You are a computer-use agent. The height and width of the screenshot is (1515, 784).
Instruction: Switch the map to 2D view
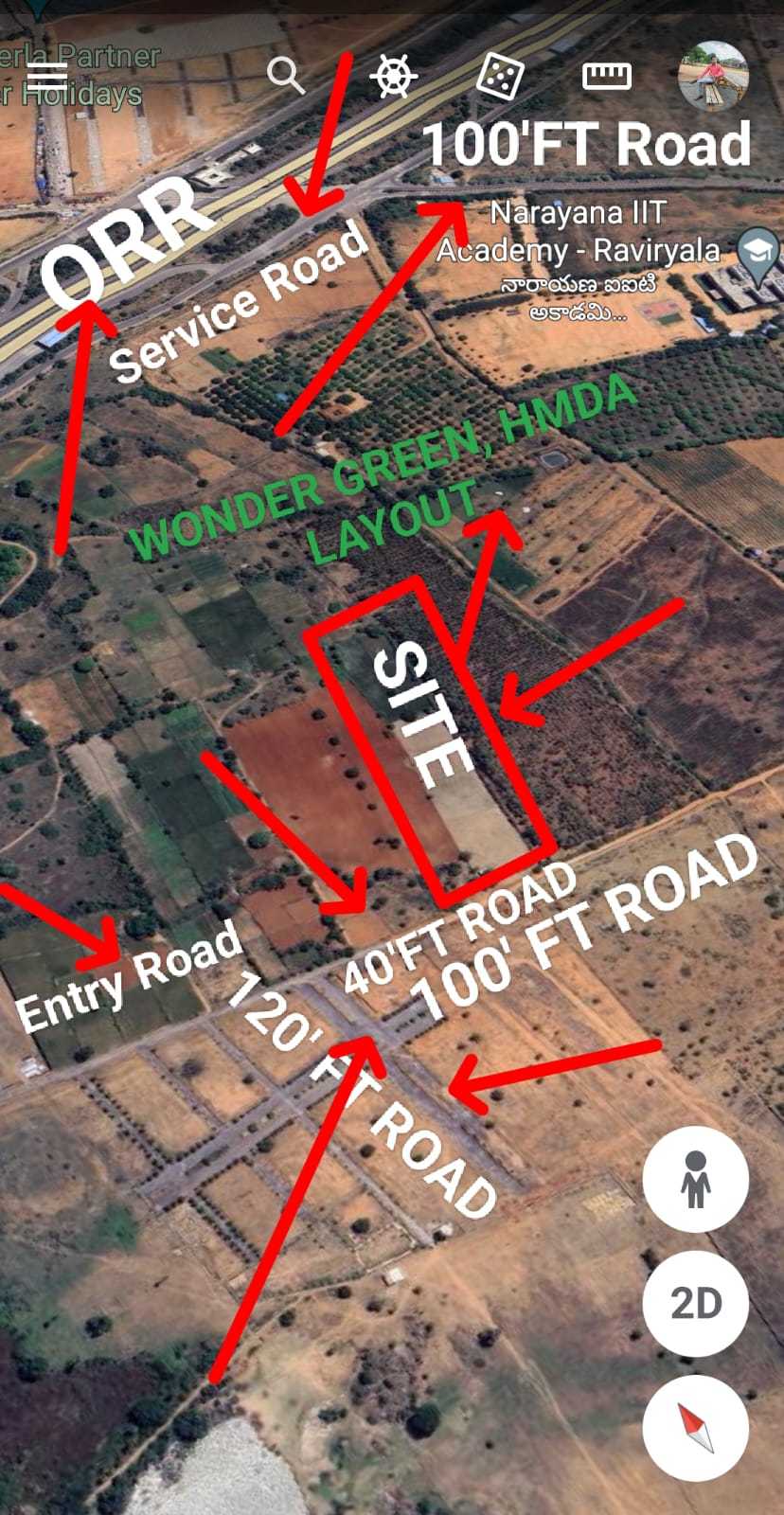click(x=696, y=1304)
